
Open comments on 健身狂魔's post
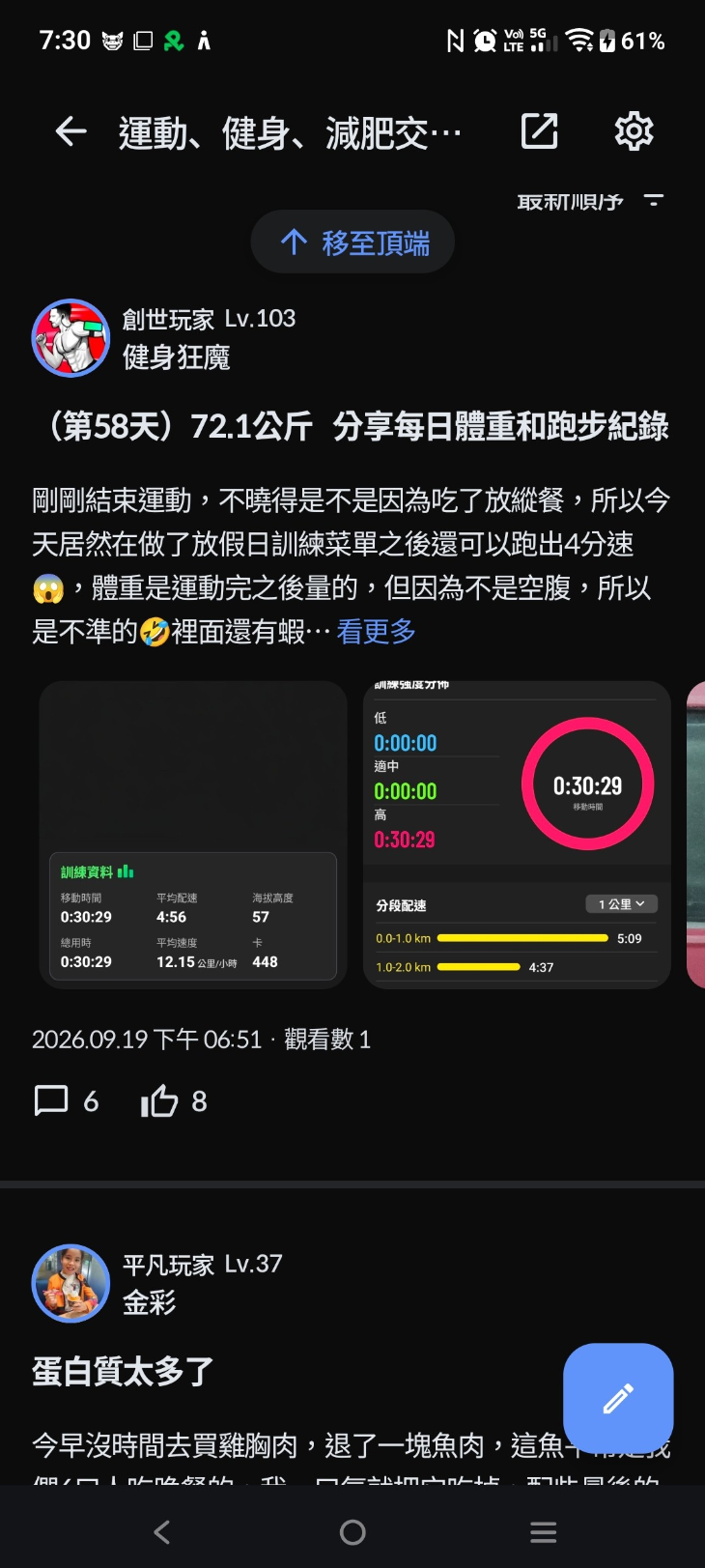[x=66, y=1100]
